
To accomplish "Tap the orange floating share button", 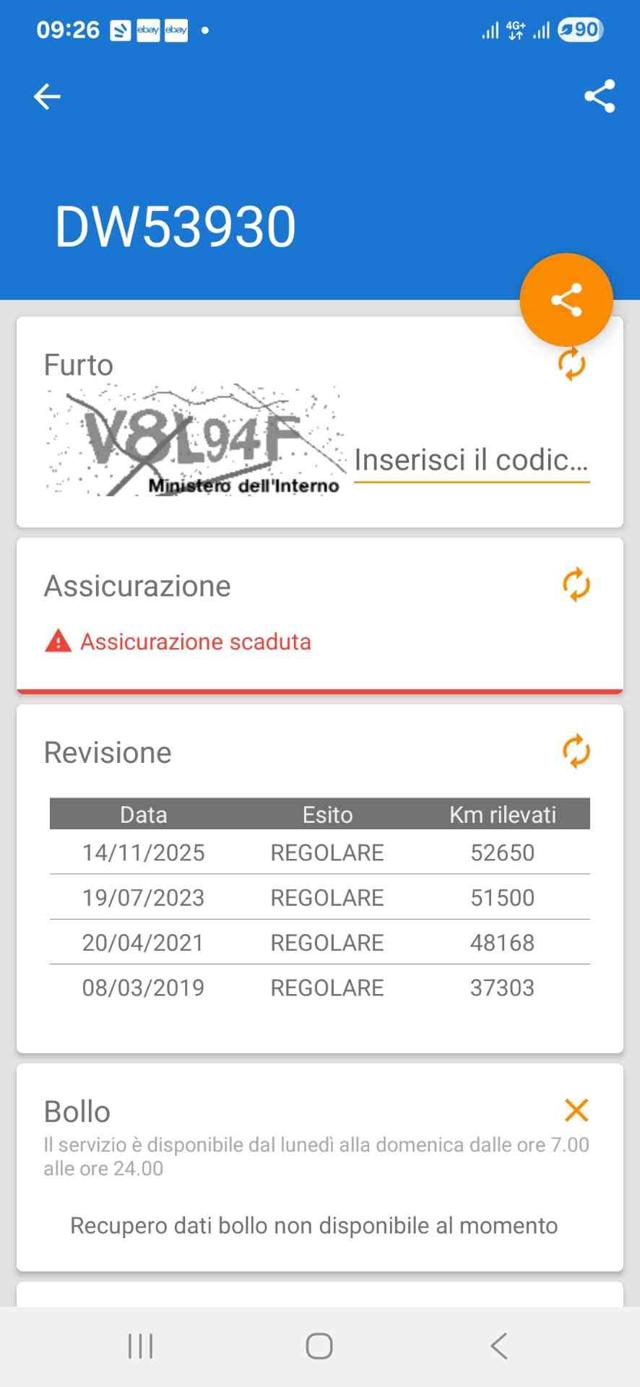I will coord(566,300).
